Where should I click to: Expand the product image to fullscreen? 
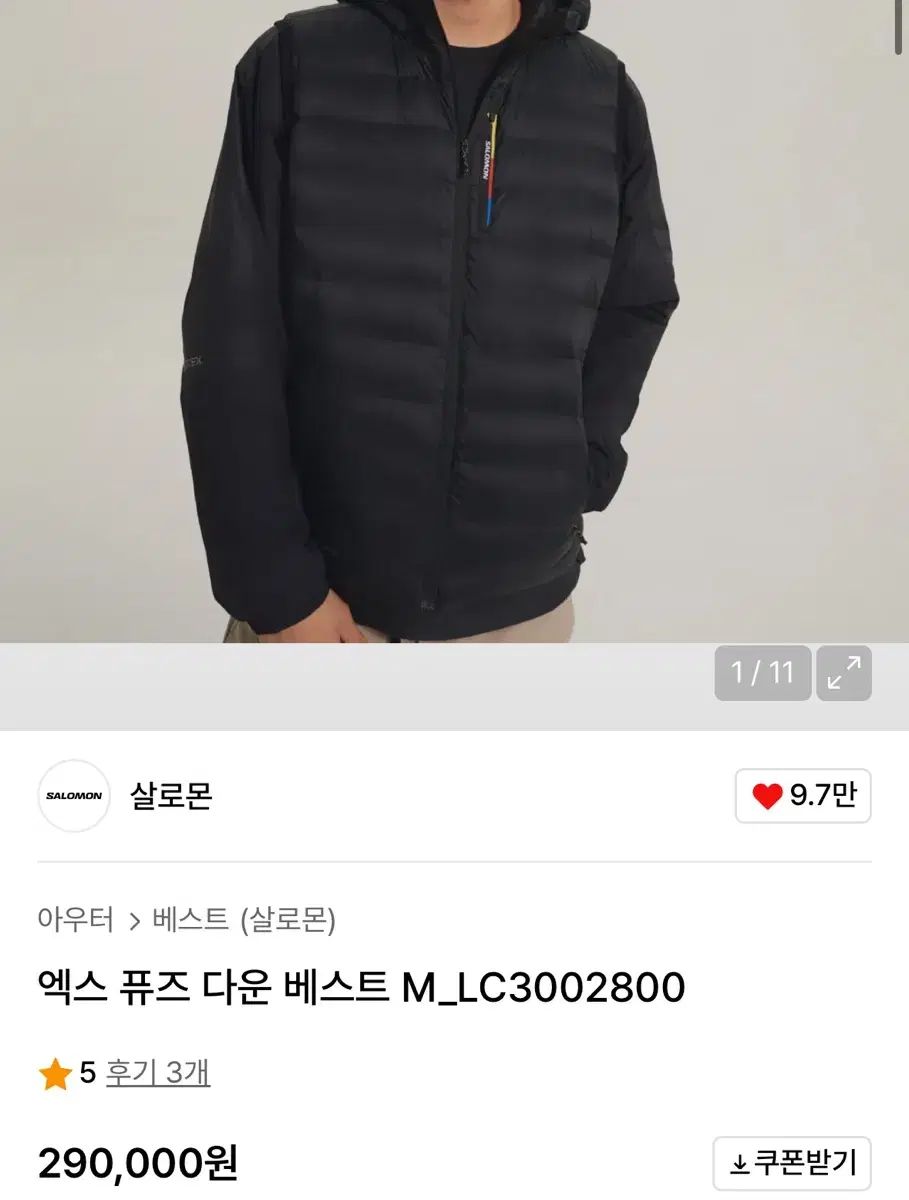844,673
